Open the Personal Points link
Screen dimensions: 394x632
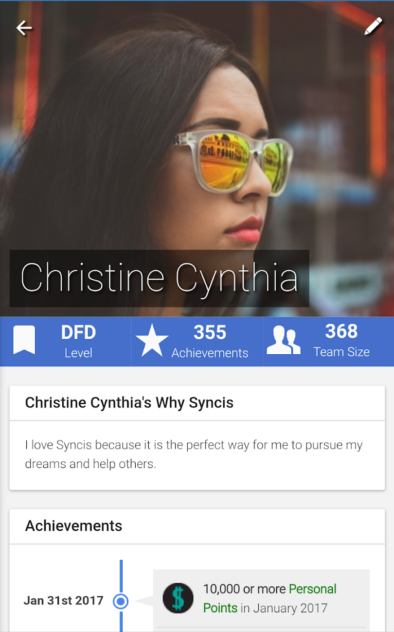point(270,598)
